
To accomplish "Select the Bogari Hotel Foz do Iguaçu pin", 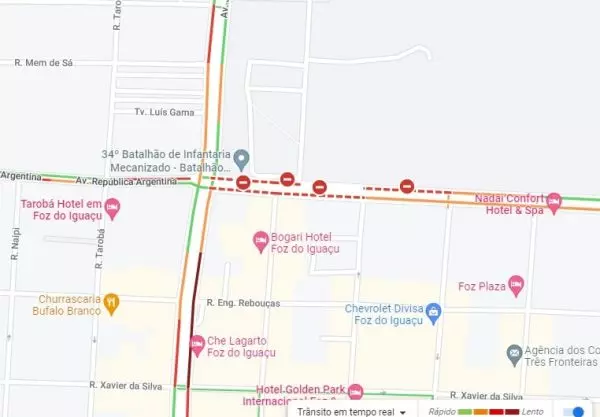I will point(261,239).
